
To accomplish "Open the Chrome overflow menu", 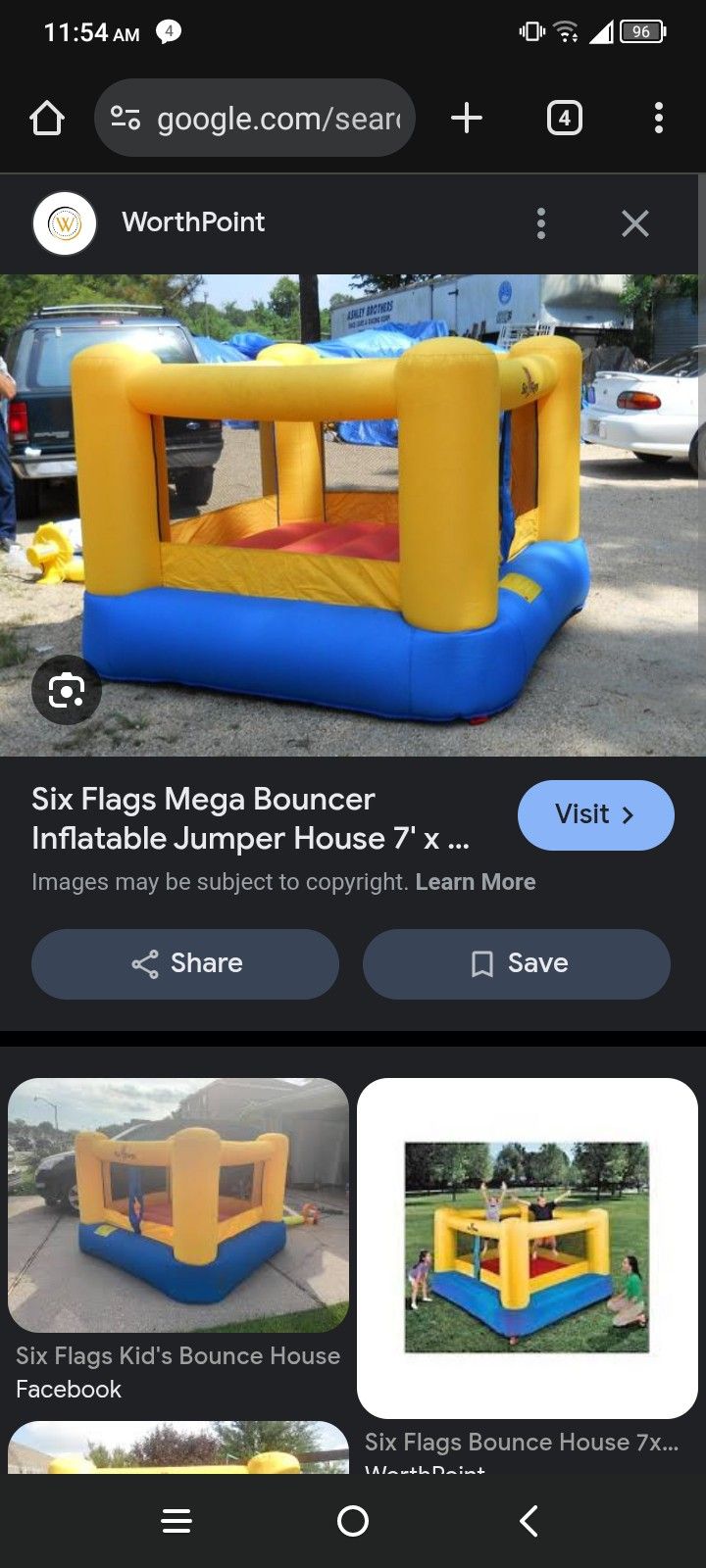I will [658, 119].
